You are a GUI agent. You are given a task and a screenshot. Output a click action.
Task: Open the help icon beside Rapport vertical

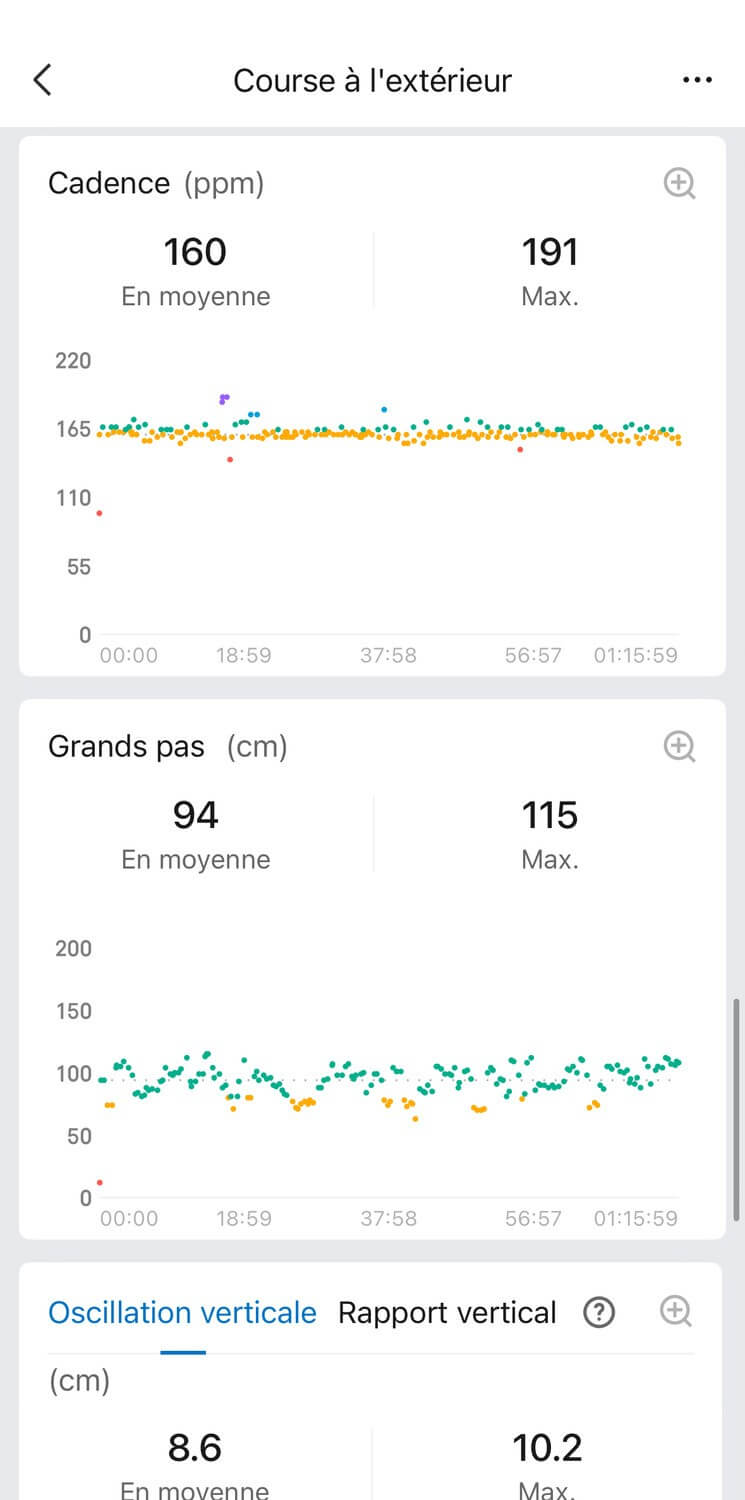point(598,1312)
